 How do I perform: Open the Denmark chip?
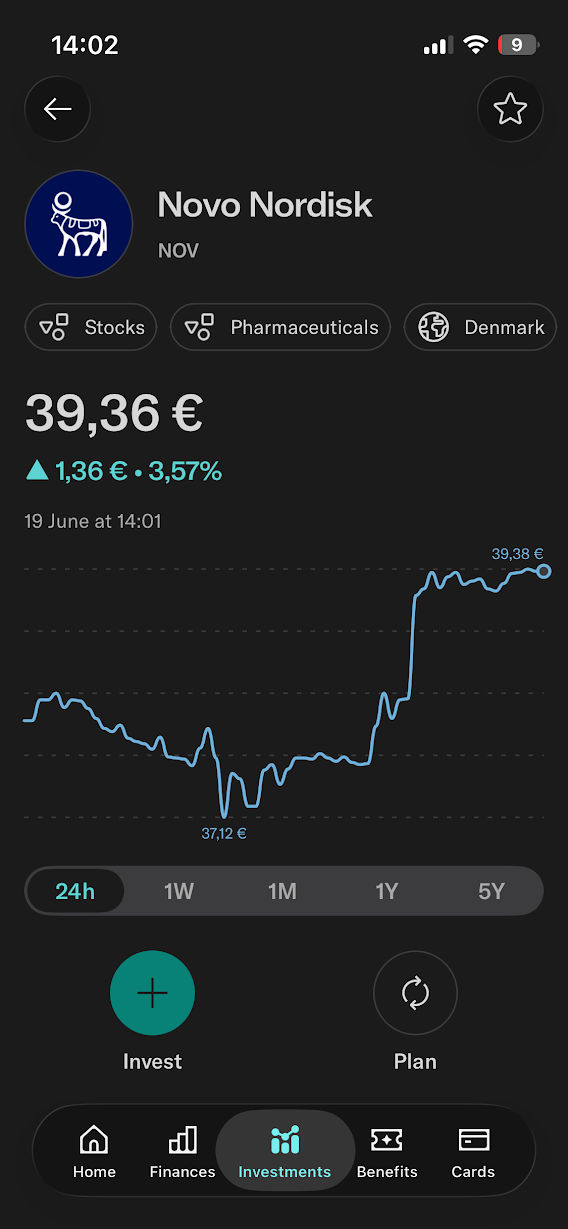click(x=480, y=327)
